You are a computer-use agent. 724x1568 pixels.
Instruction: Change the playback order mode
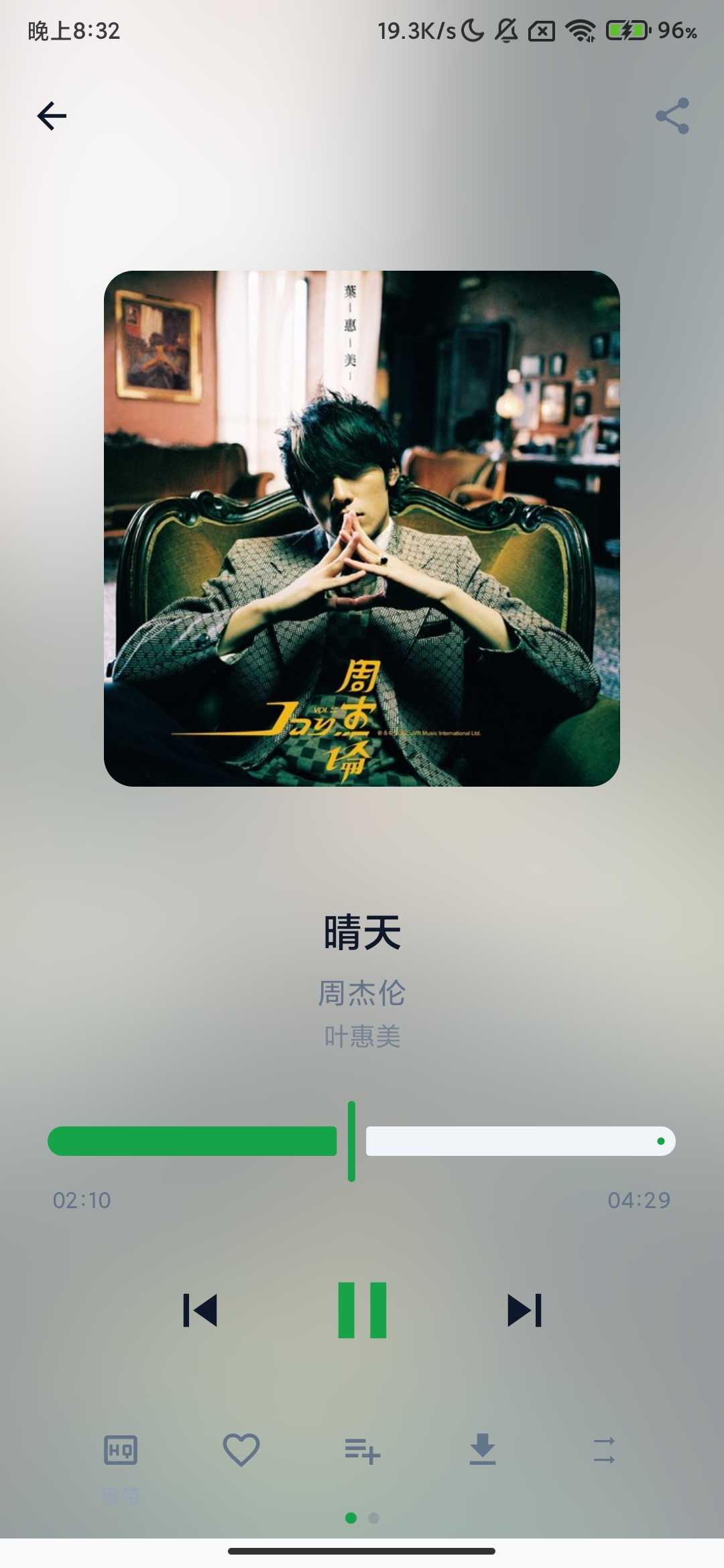[603, 1450]
